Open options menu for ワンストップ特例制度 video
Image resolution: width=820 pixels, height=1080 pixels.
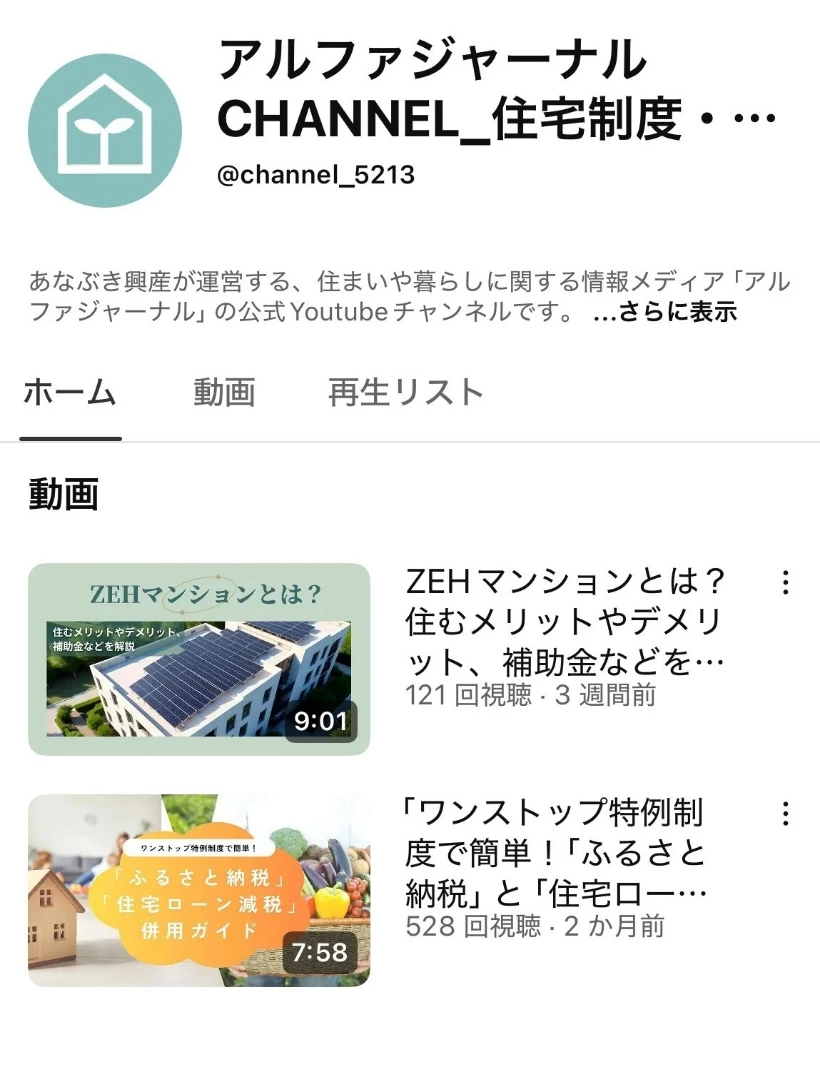pos(786,813)
